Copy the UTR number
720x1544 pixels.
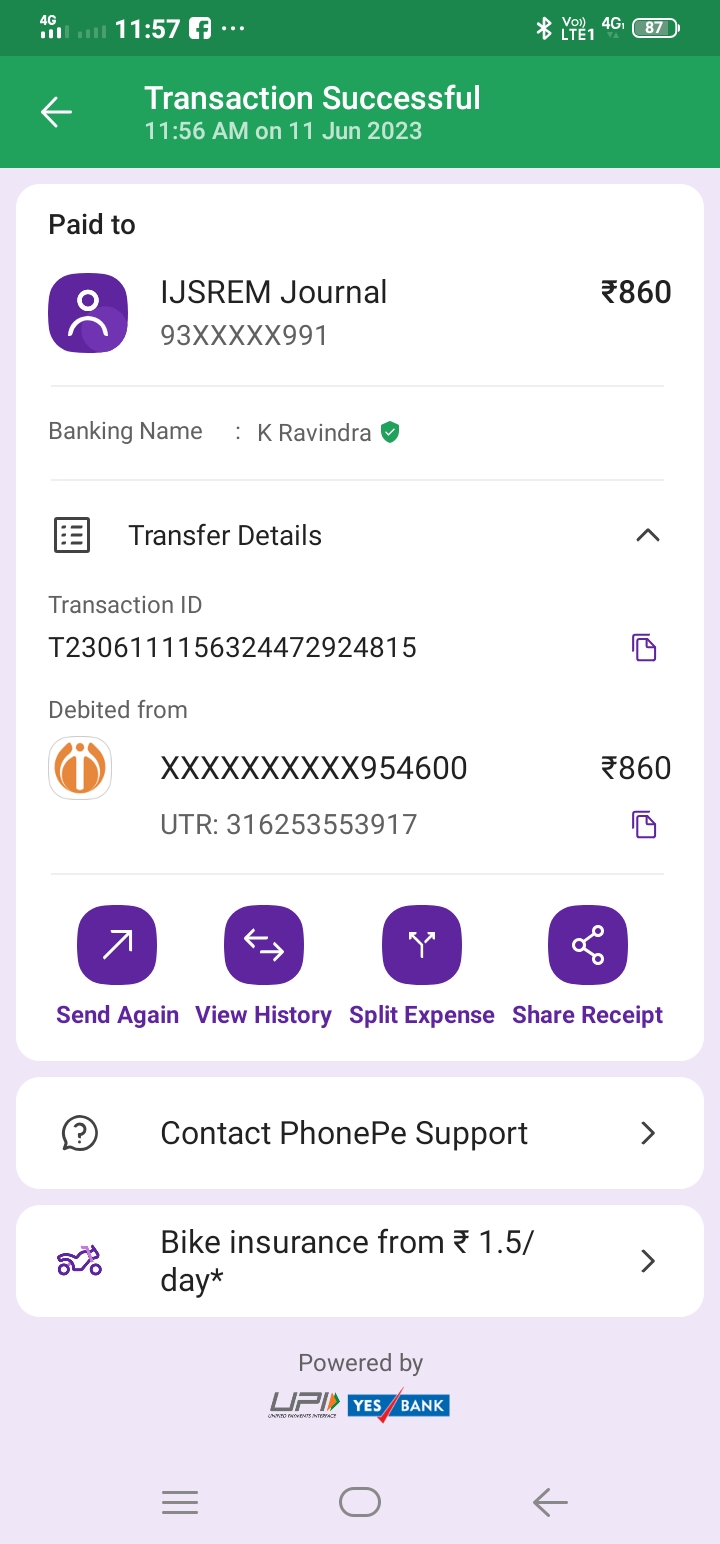[x=644, y=825]
